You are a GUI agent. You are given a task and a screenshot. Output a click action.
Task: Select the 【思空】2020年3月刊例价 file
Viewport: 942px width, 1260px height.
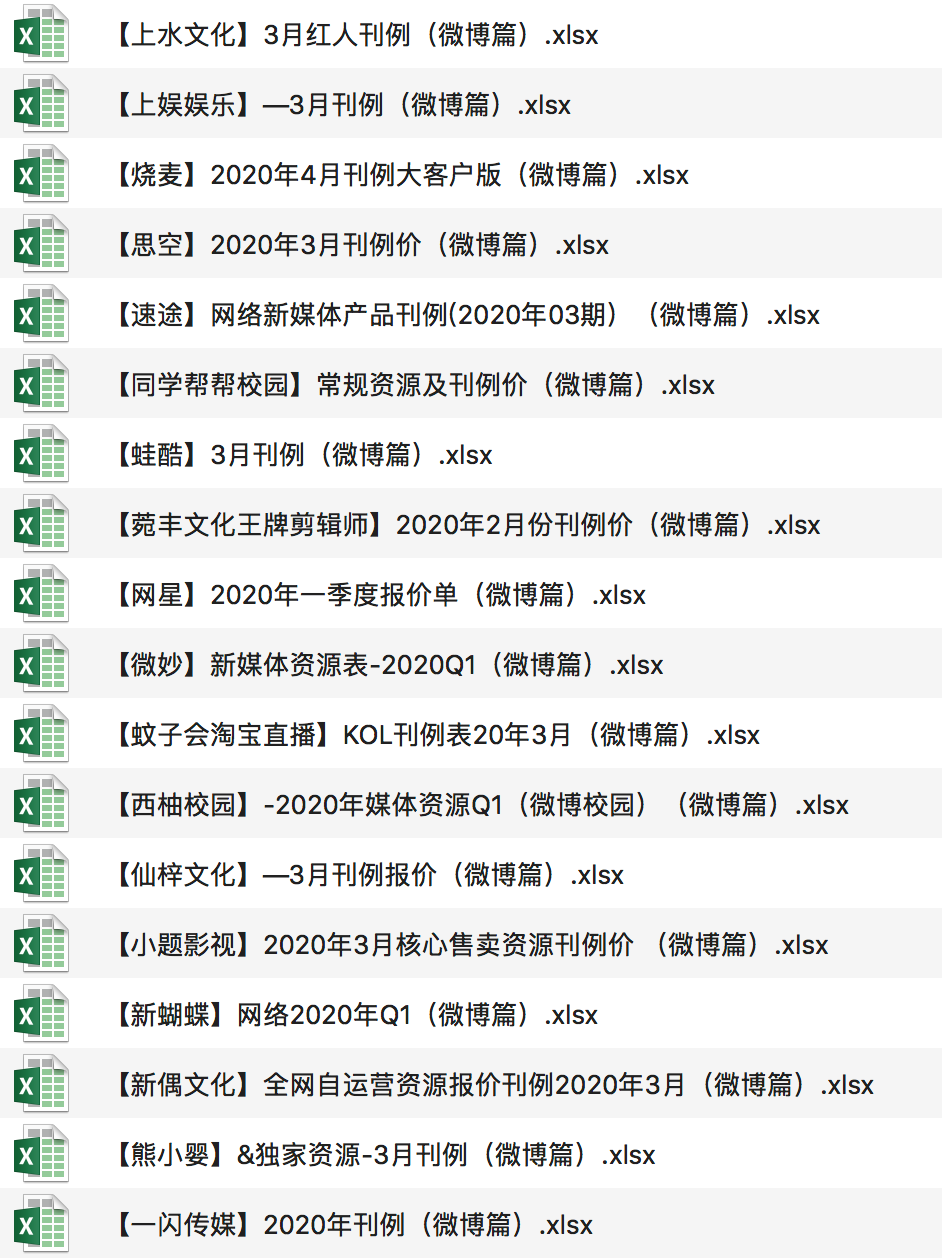point(360,245)
